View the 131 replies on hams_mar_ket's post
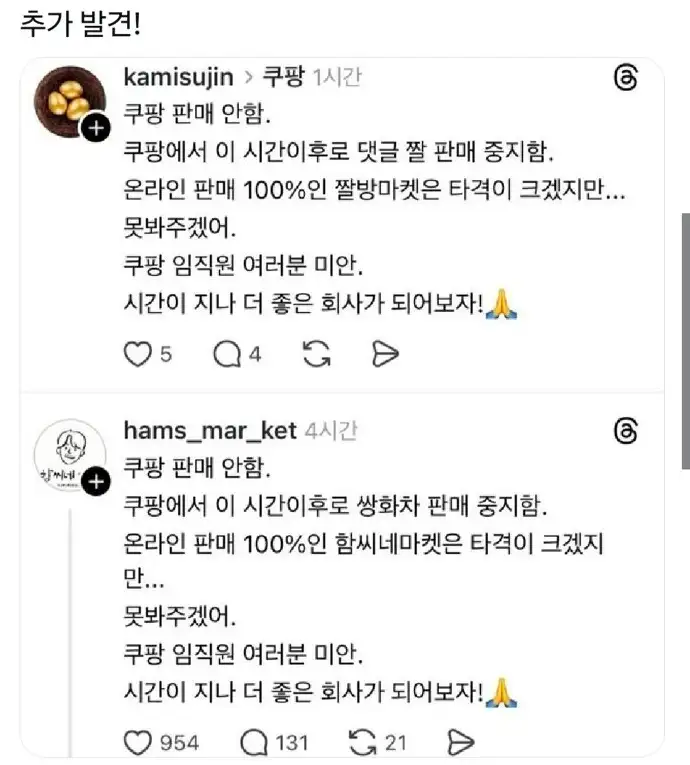 point(256,742)
